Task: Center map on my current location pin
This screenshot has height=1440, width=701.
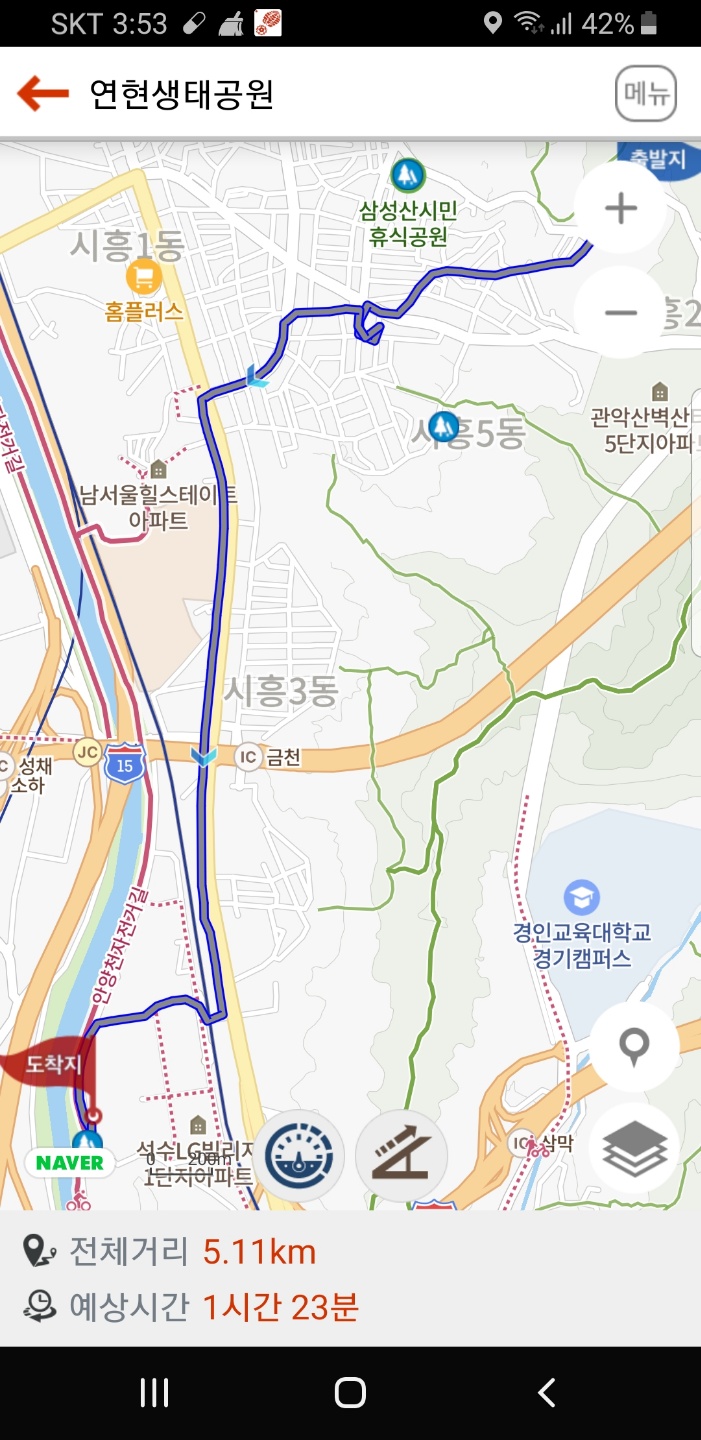Action: tap(634, 1047)
